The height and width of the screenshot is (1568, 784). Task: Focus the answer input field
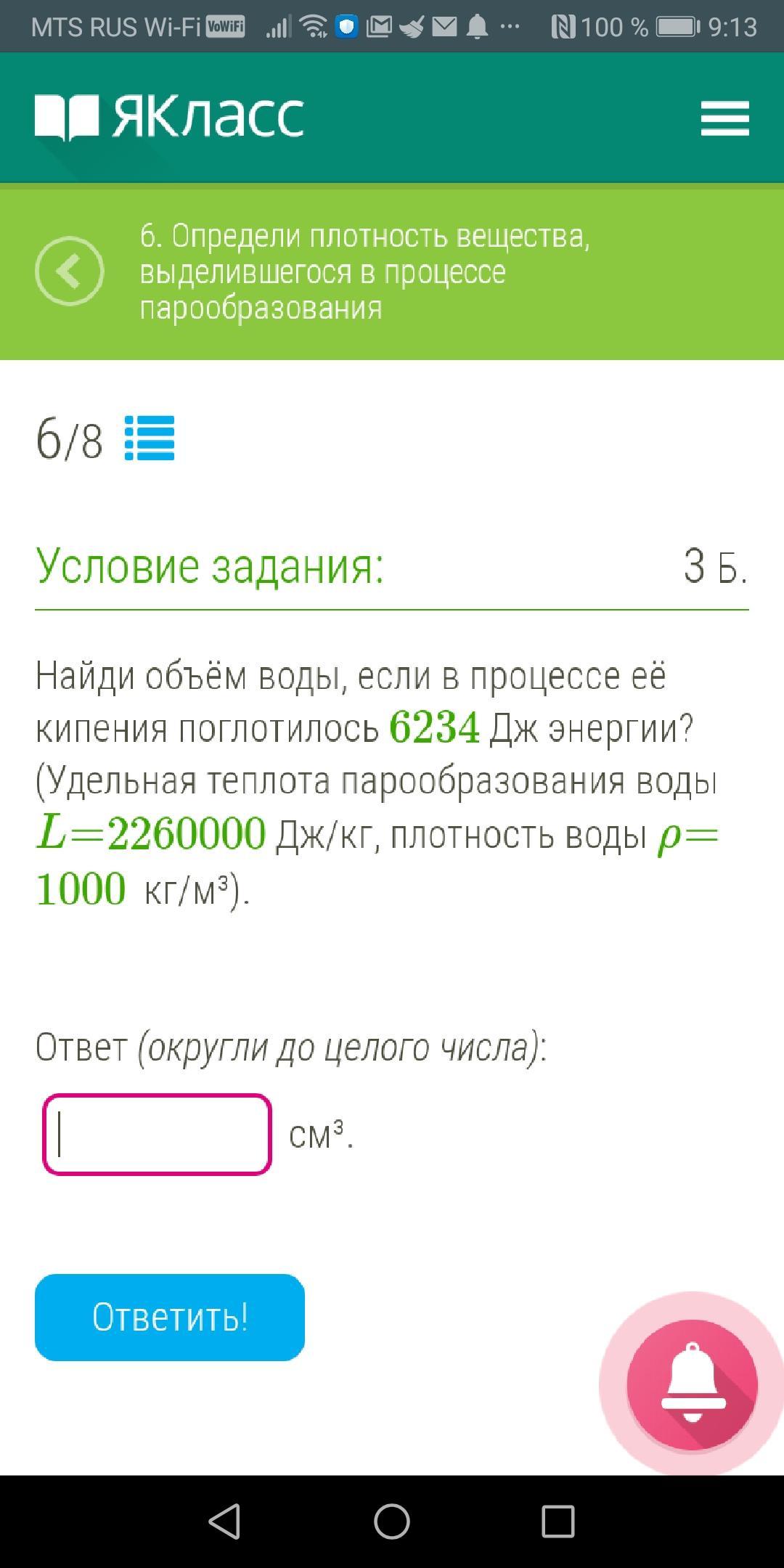click(157, 1135)
